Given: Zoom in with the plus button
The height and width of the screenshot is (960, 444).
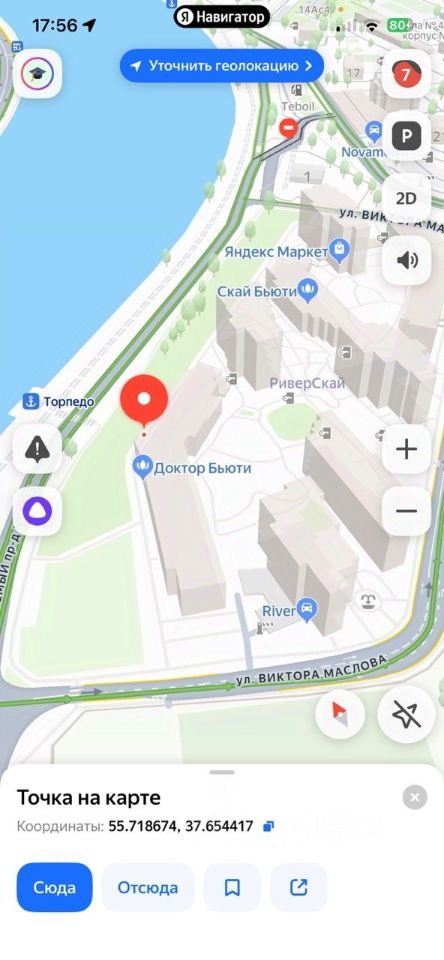Looking at the screenshot, I should tap(407, 449).
